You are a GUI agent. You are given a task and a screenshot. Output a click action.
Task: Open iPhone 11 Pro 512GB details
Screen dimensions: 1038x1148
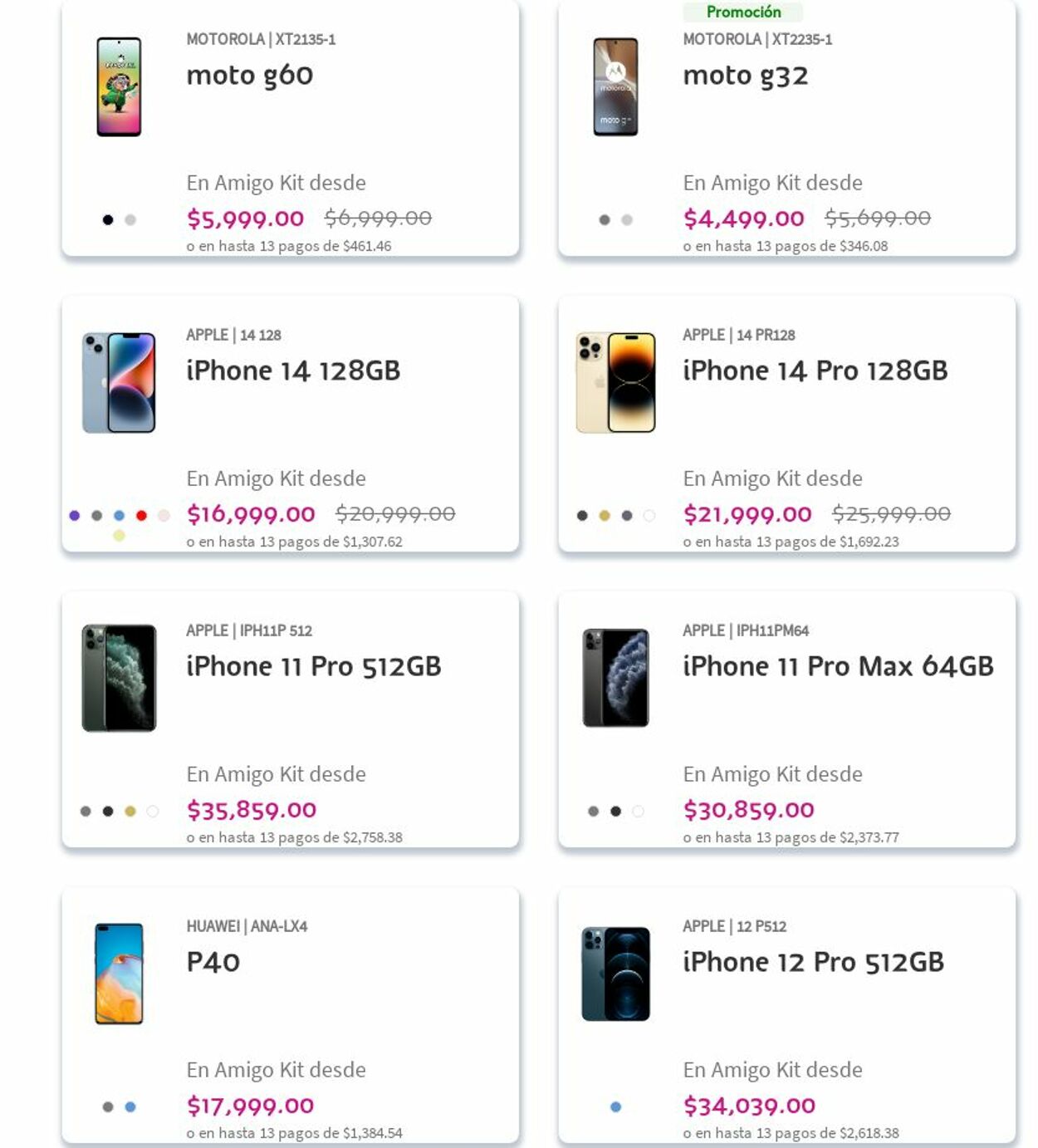click(313, 666)
